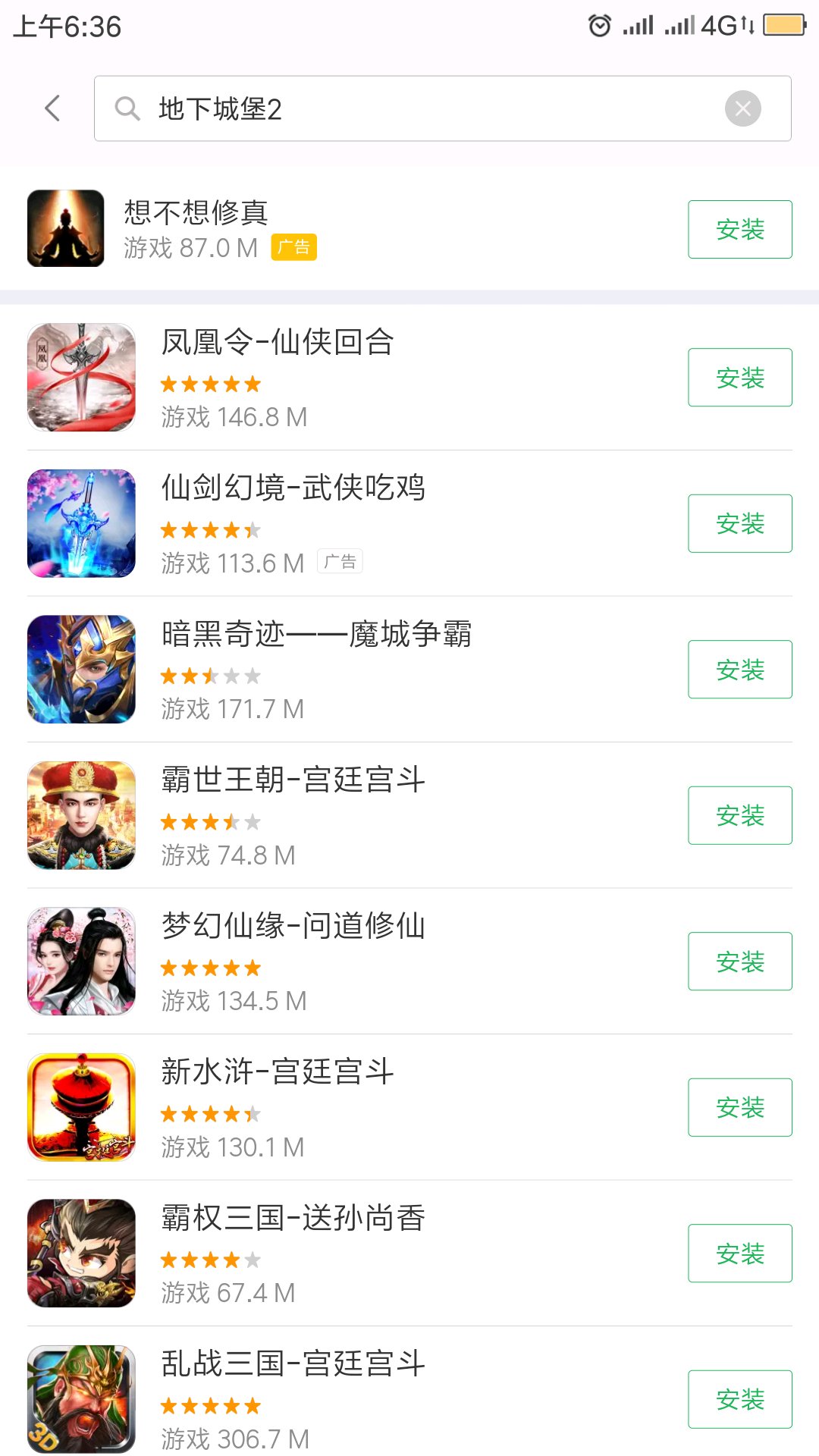The height and width of the screenshot is (1456, 819).
Task: Install 霸世王朝-宫廷宫斗
Action: coord(739,815)
